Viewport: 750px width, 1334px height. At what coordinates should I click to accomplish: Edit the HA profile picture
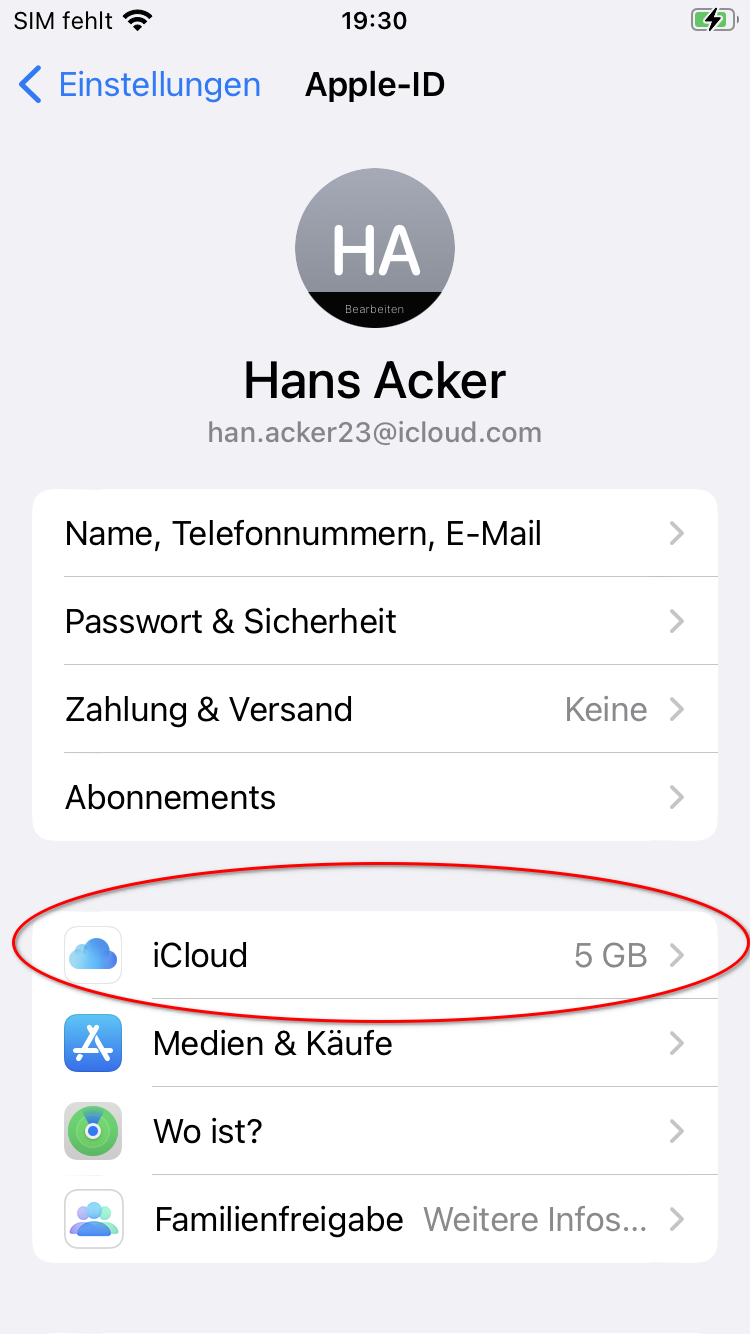(x=375, y=248)
